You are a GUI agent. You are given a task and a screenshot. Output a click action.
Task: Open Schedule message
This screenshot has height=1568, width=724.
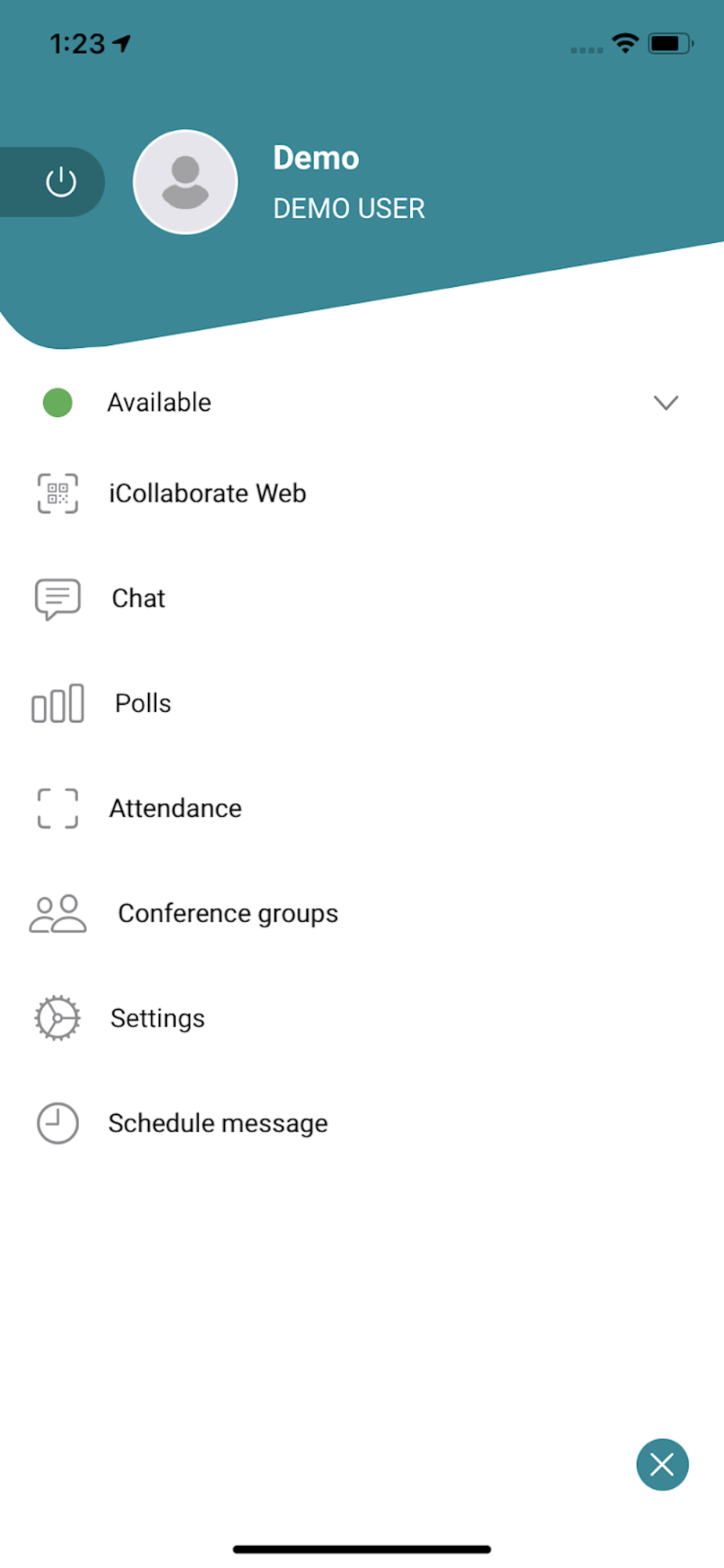362,1123
